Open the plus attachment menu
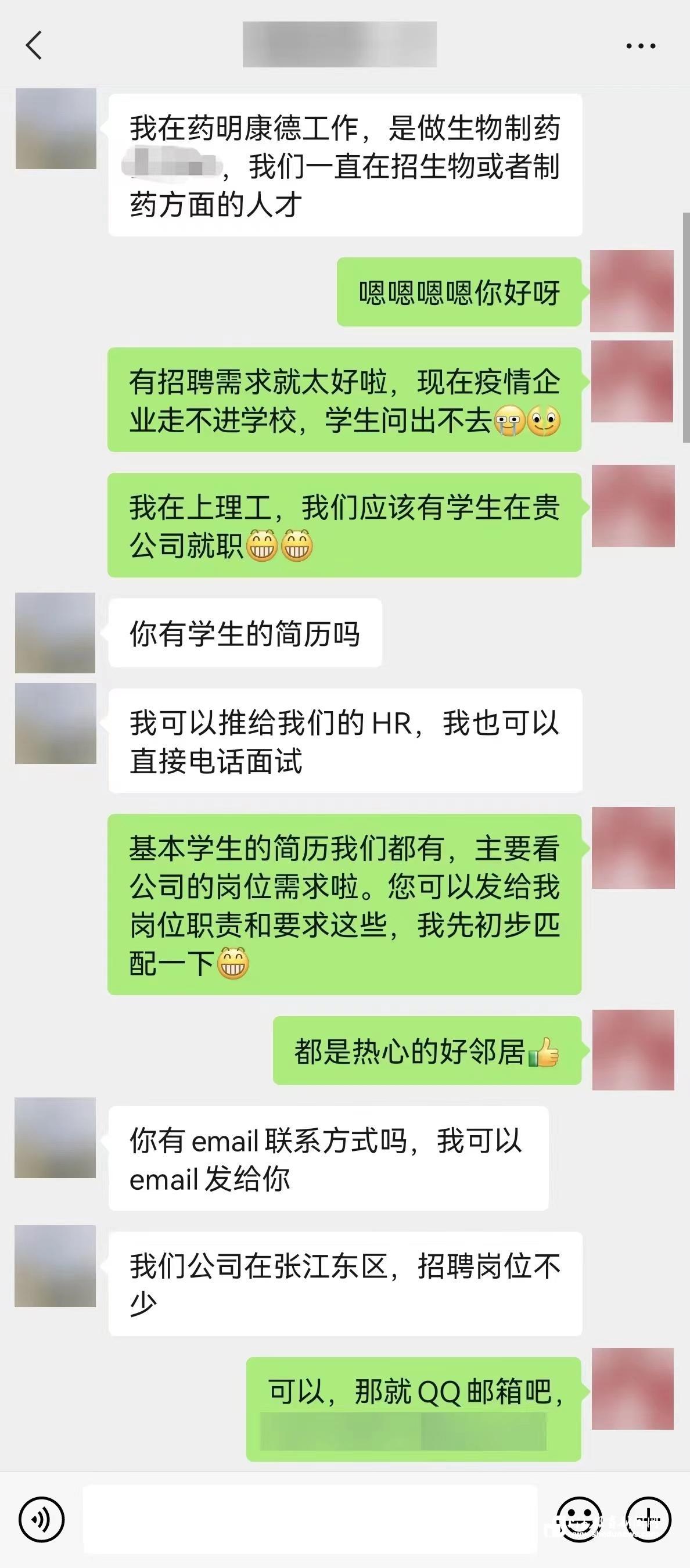The image size is (690, 1568). click(649, 1519)
